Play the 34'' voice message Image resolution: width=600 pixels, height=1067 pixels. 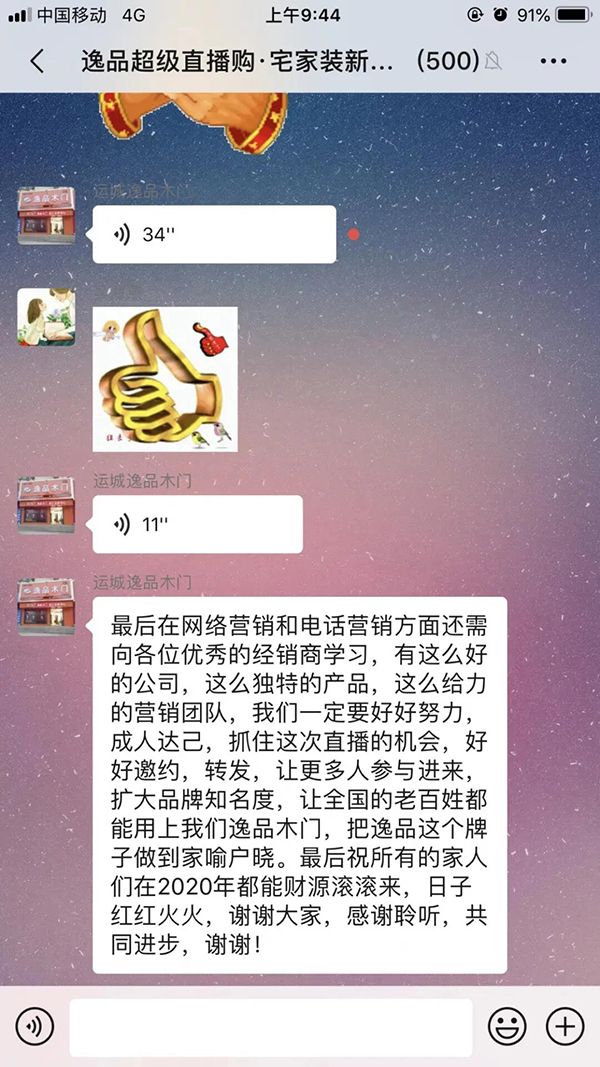[214, 235]
